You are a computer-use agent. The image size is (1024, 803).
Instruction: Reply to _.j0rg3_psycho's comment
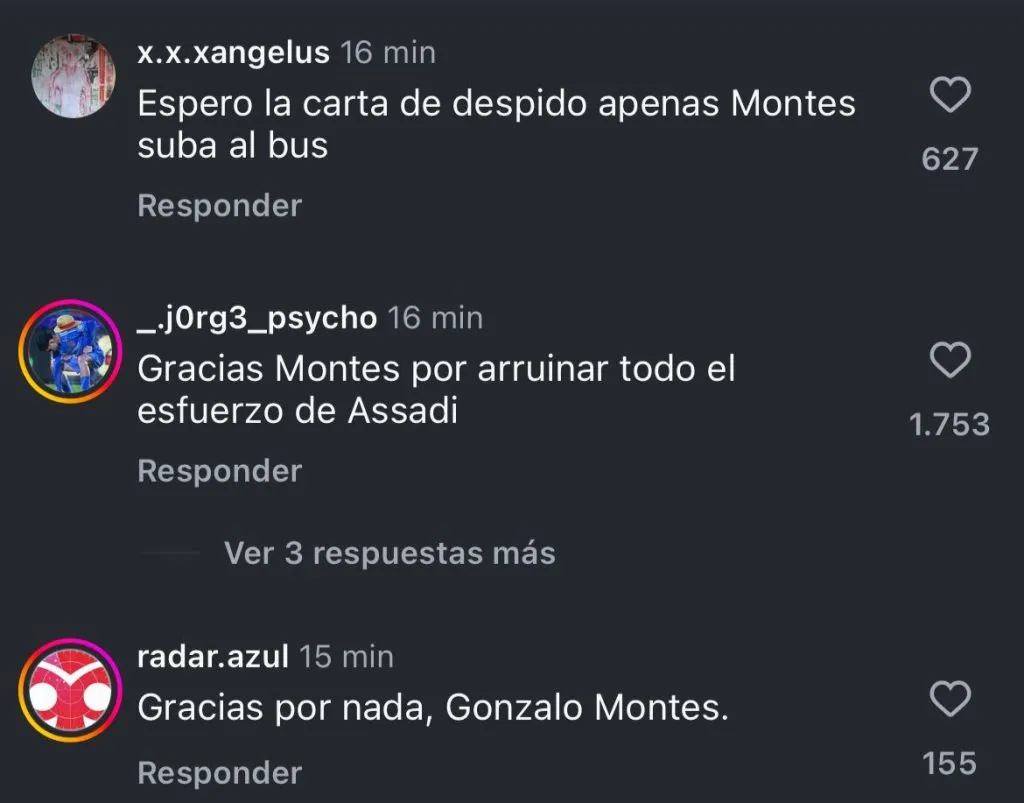coord(219,471)
